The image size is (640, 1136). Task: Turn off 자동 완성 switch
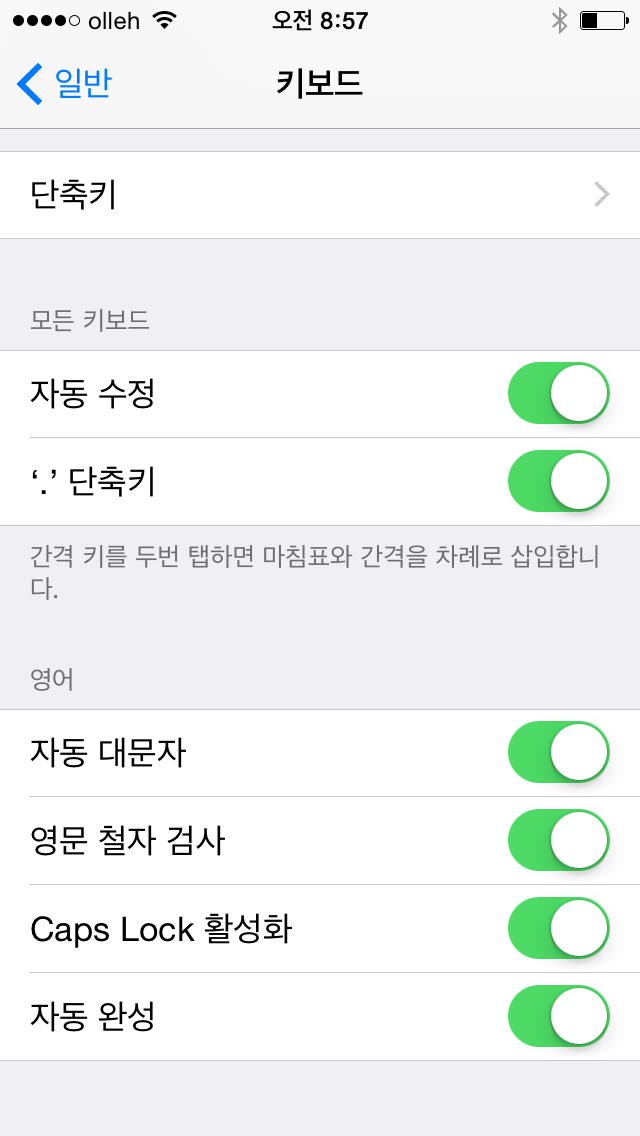[x=559, y=1016]
